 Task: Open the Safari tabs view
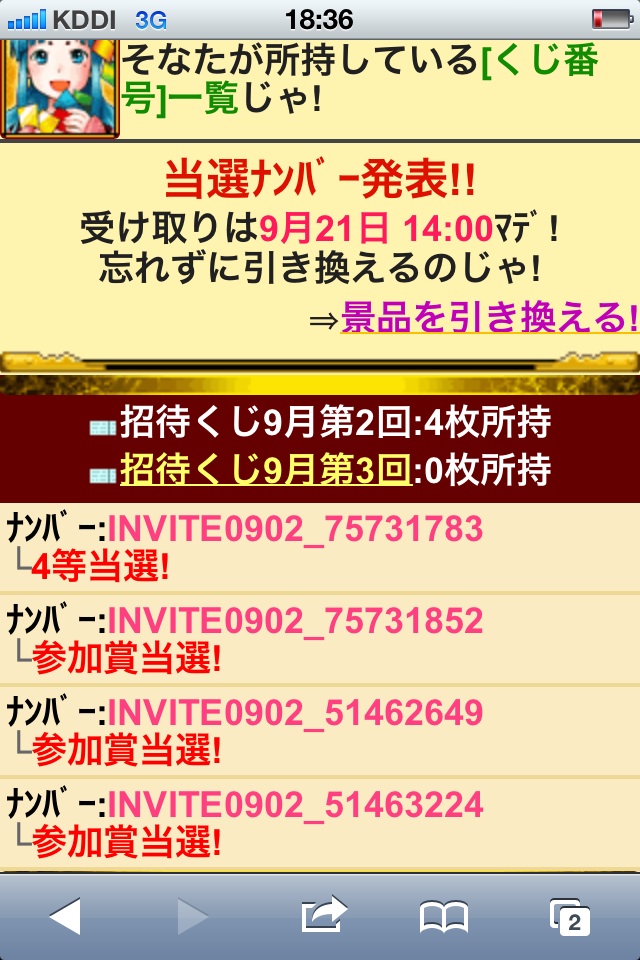tap(569, 916)
